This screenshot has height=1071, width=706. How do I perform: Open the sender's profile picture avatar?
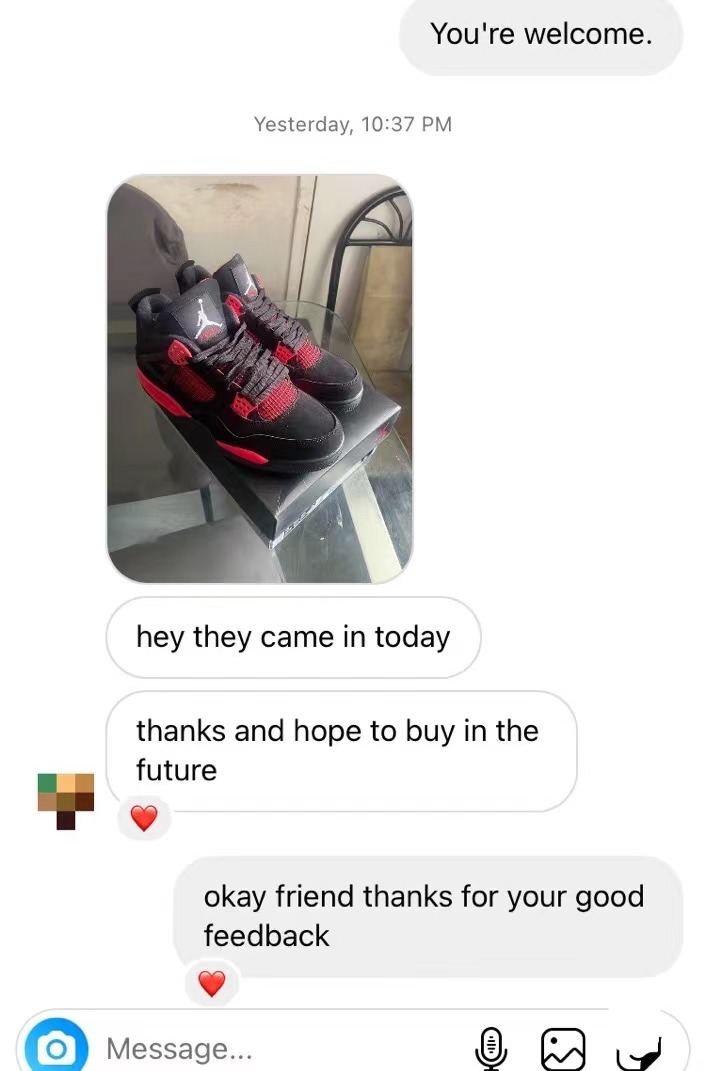[x=65, y=799]
